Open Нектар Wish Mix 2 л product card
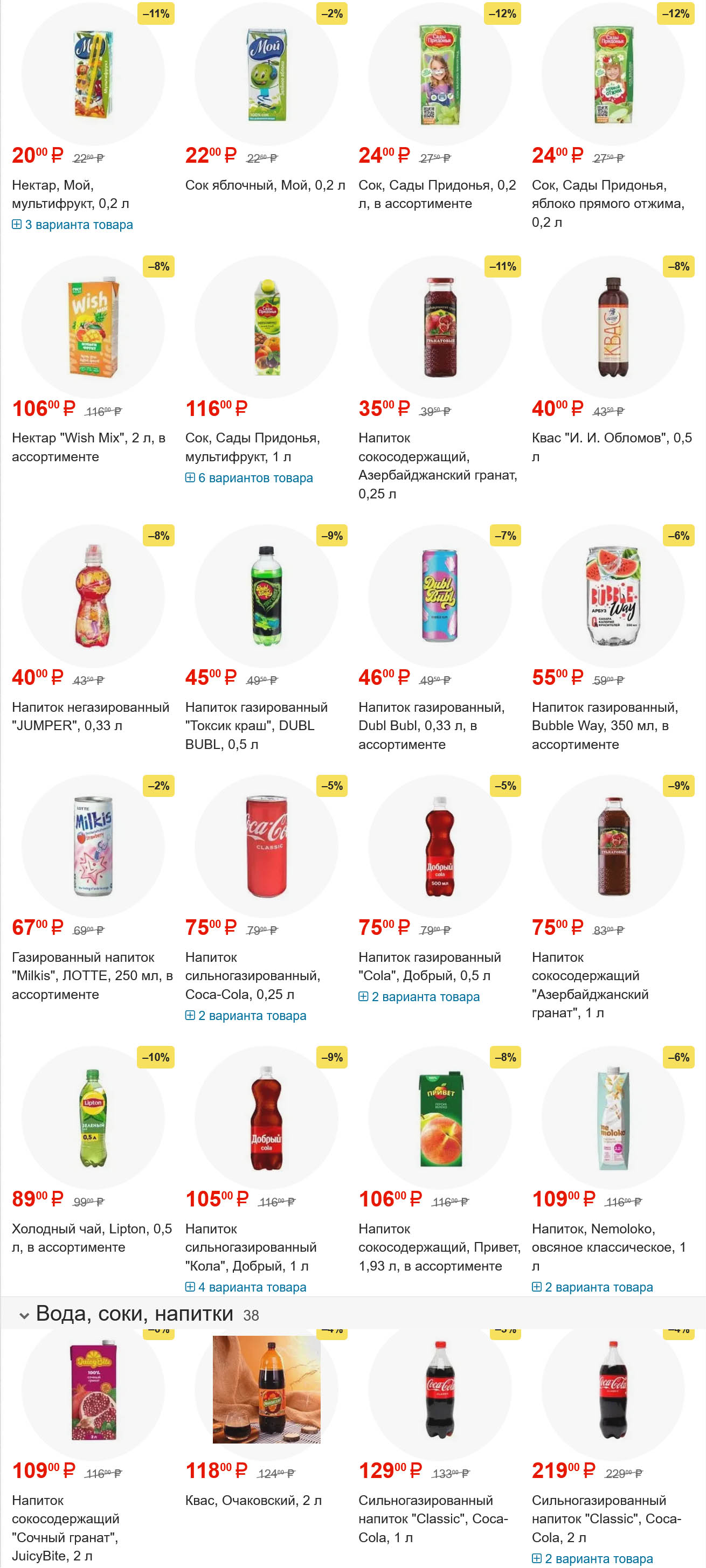The height and width of the screenshot is (1568, 706). point(88,447)
